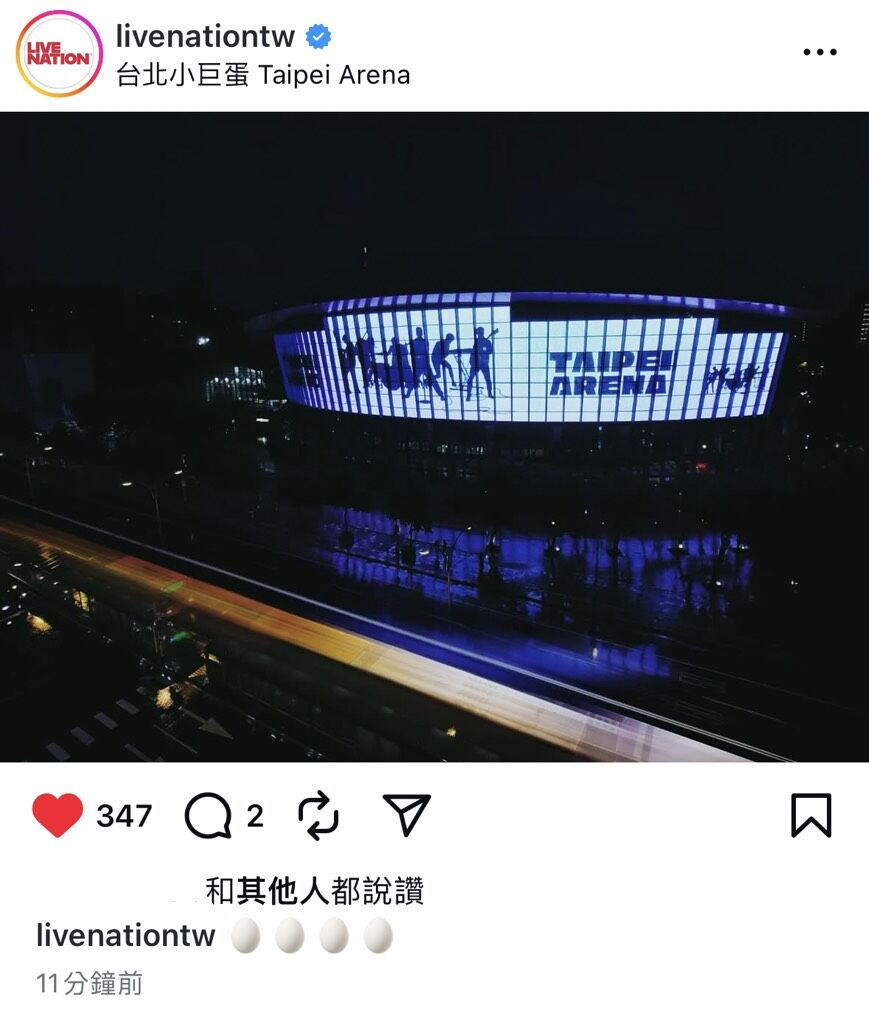The image size is (869, 1017).
Task: Bookmark the livenationtw post
Action: pos(810,816)
